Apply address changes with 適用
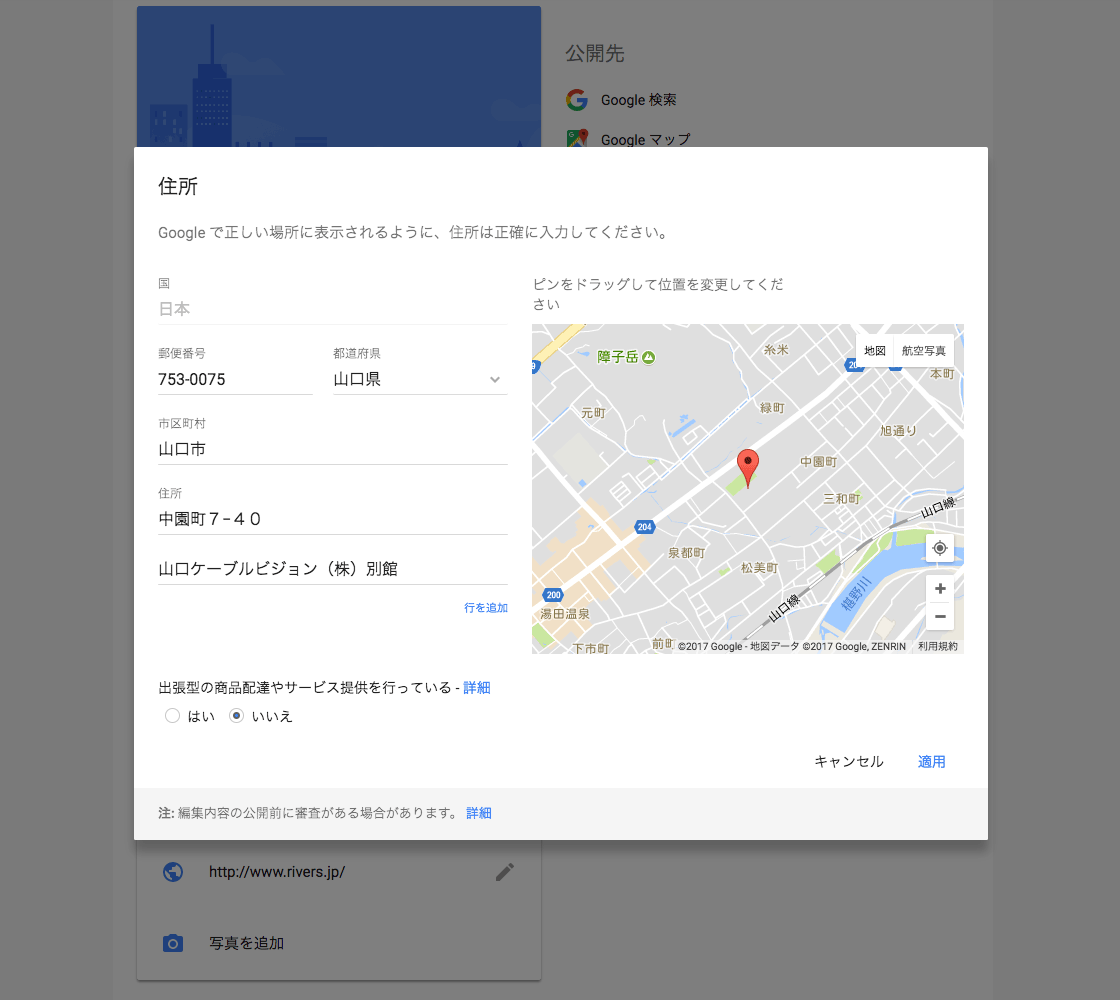 [x=931, y=762]
